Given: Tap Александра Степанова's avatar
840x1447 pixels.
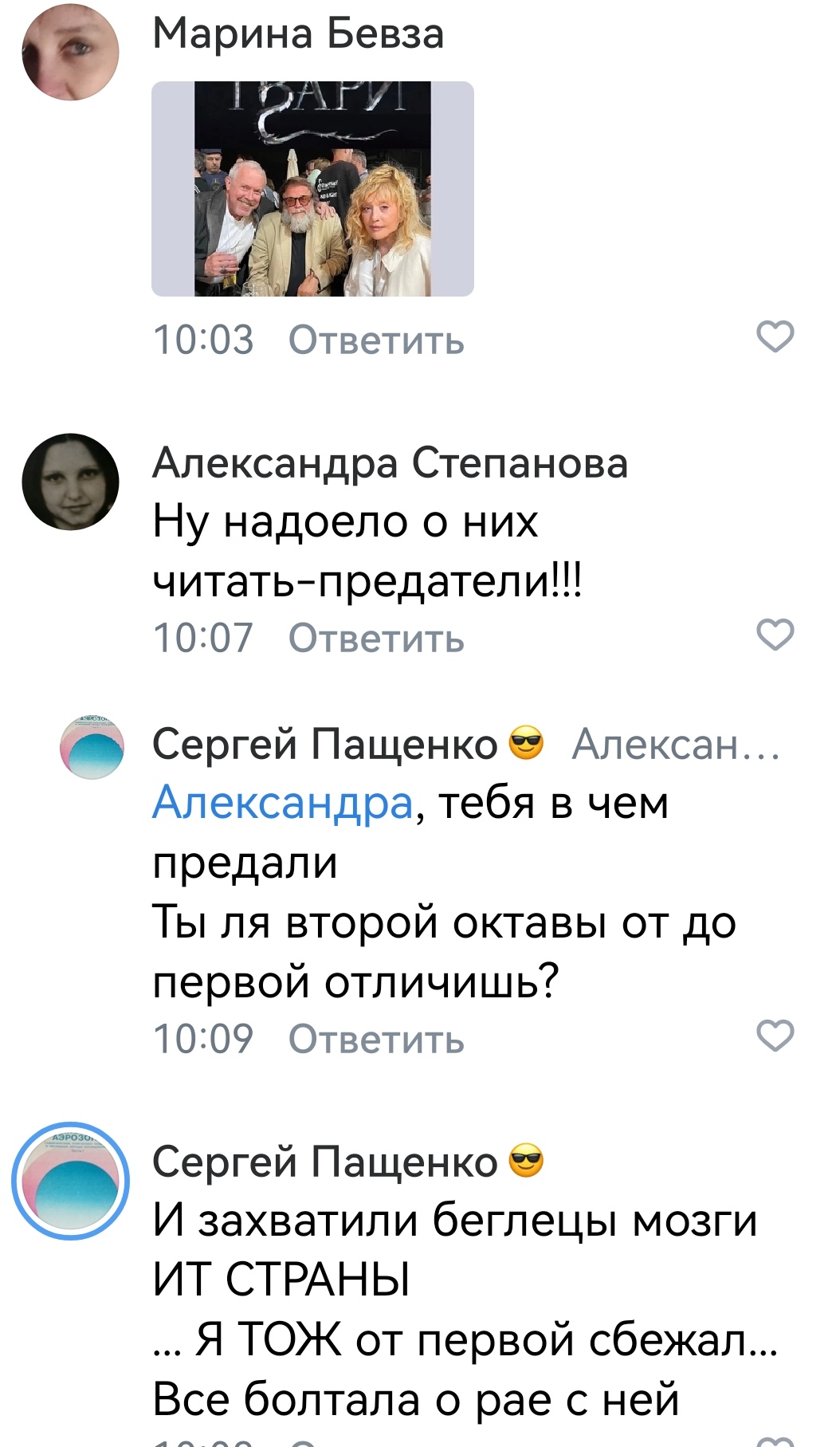Looking at the screenshot, I should pyautogui.click(x=70, y=482).
